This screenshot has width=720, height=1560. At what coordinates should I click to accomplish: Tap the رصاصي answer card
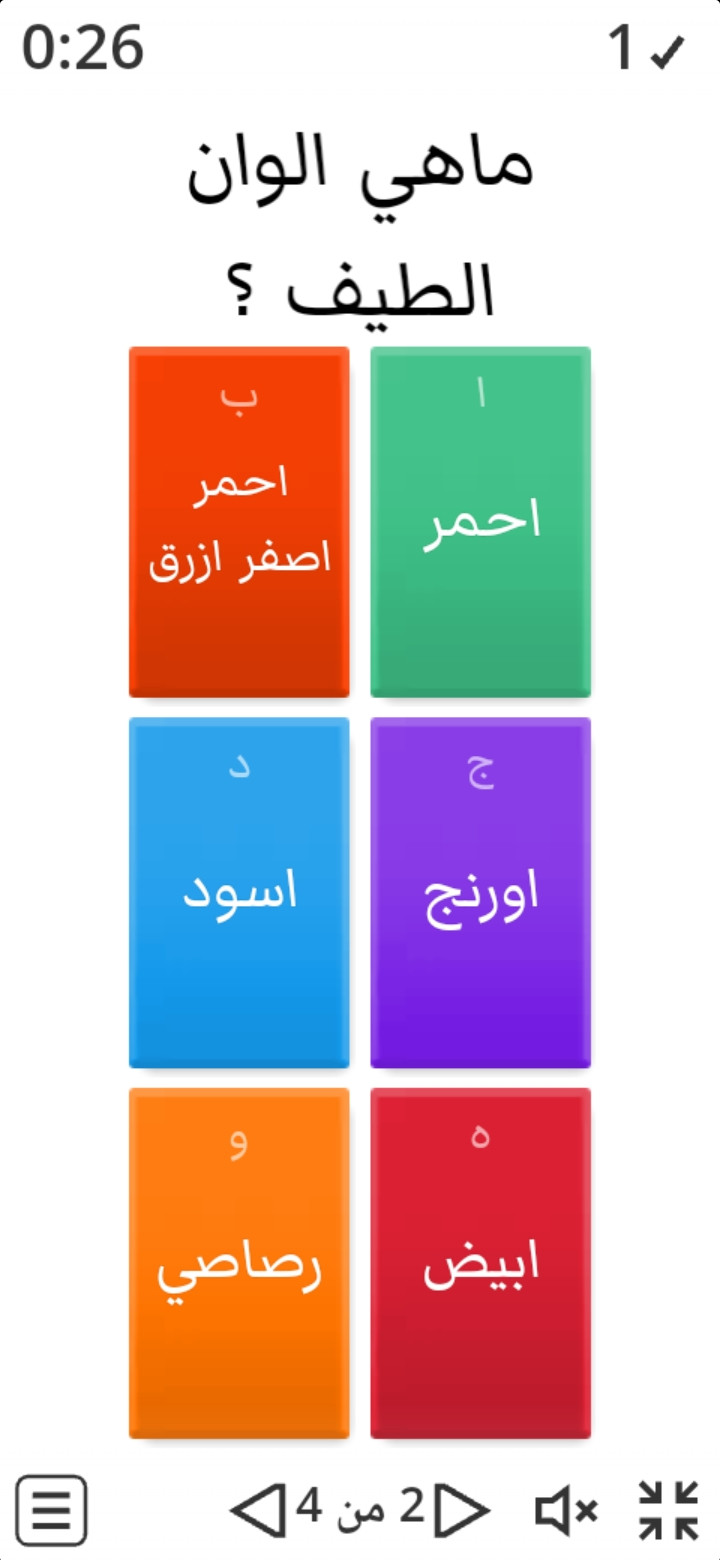click(239, 1263)
